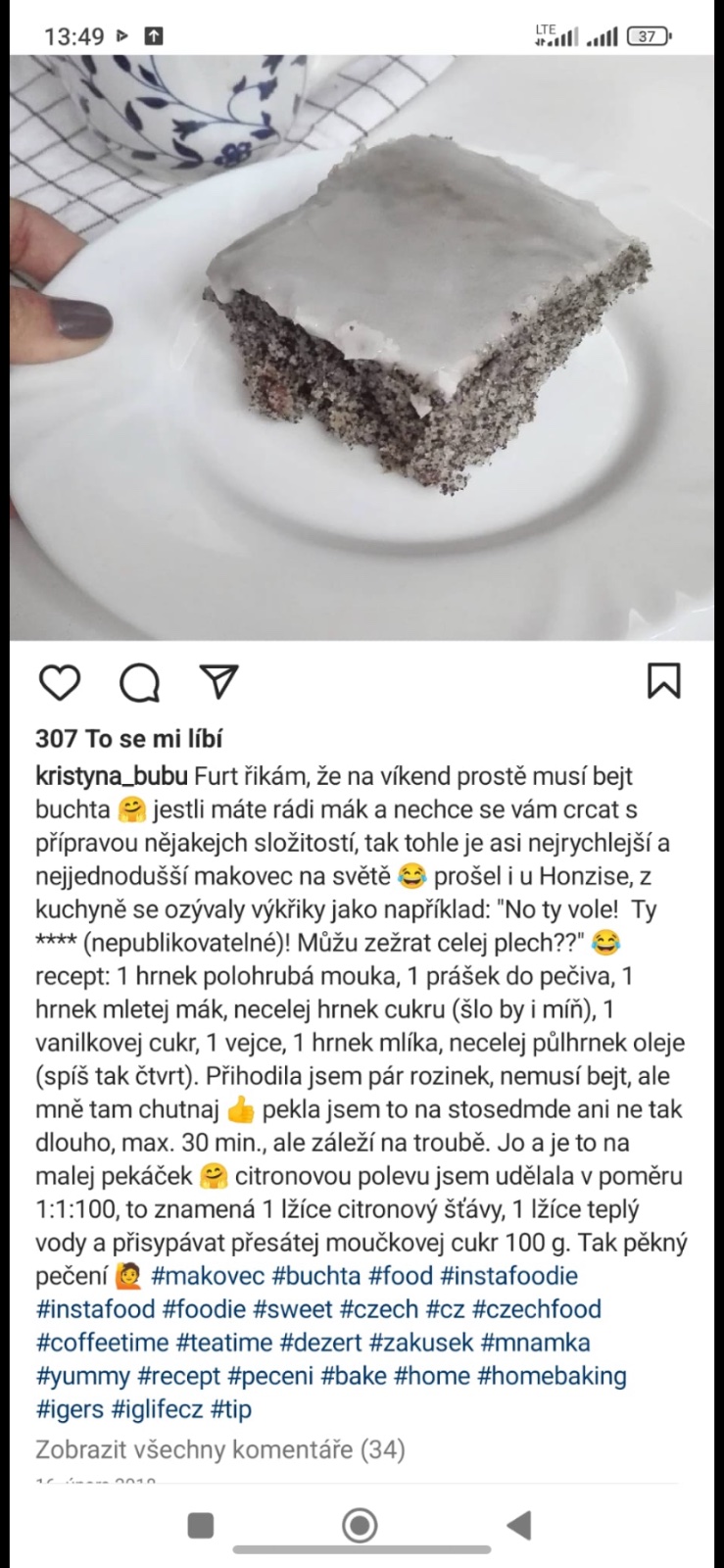
Task: Go to the home screen
Action: 361,1525
